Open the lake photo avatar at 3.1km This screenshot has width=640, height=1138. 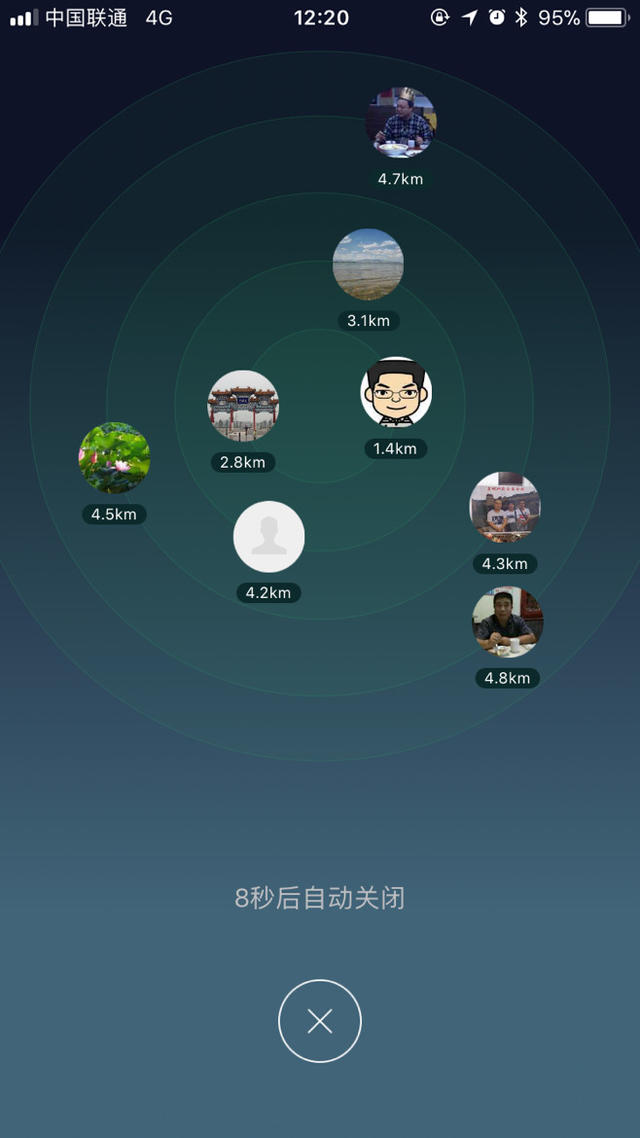point(368,265)
